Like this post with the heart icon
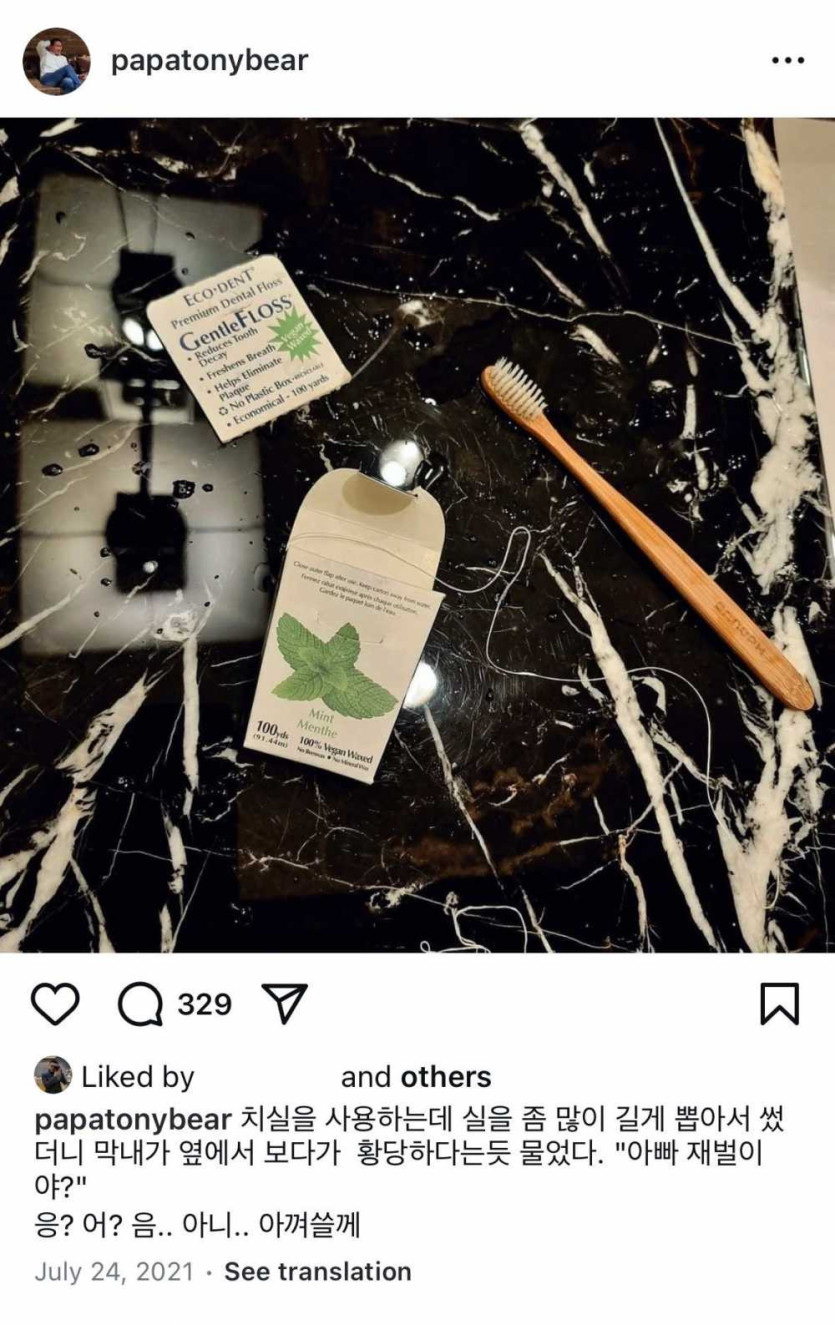This screenshot has height=1325, width=835. click(54, 1004)
